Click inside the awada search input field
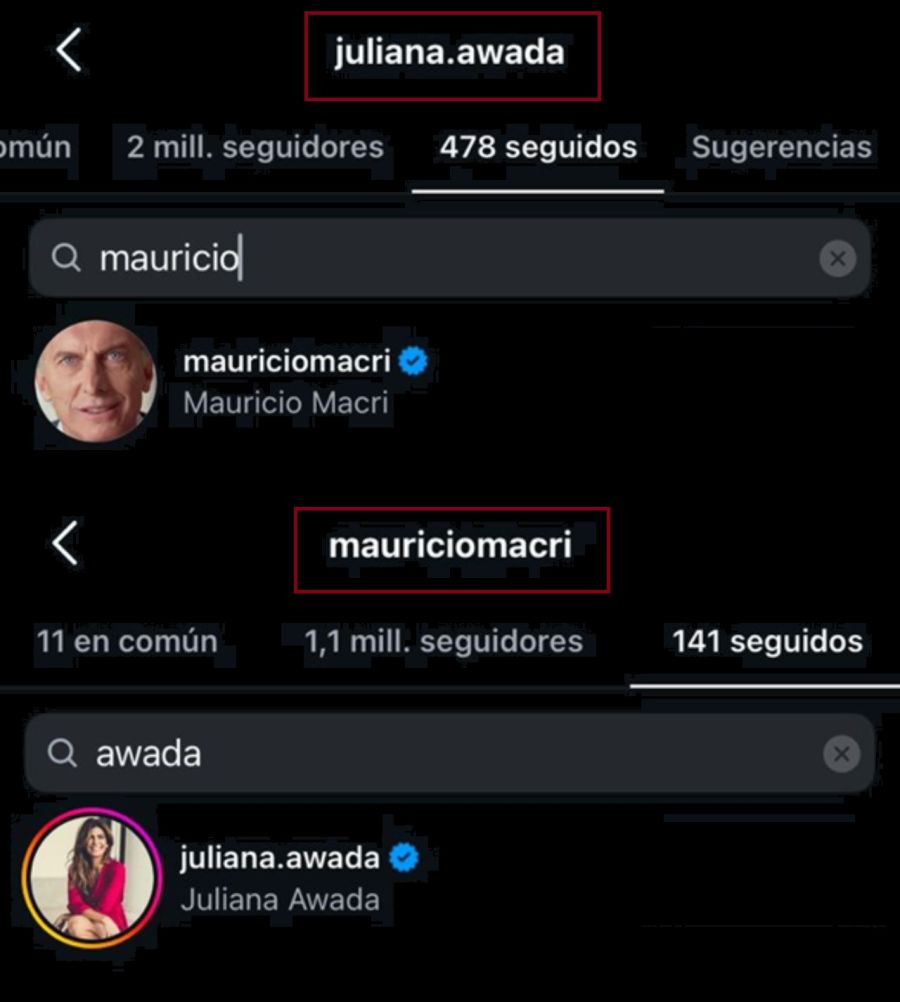Viewport: 900px width, 1002px height. 300,754
